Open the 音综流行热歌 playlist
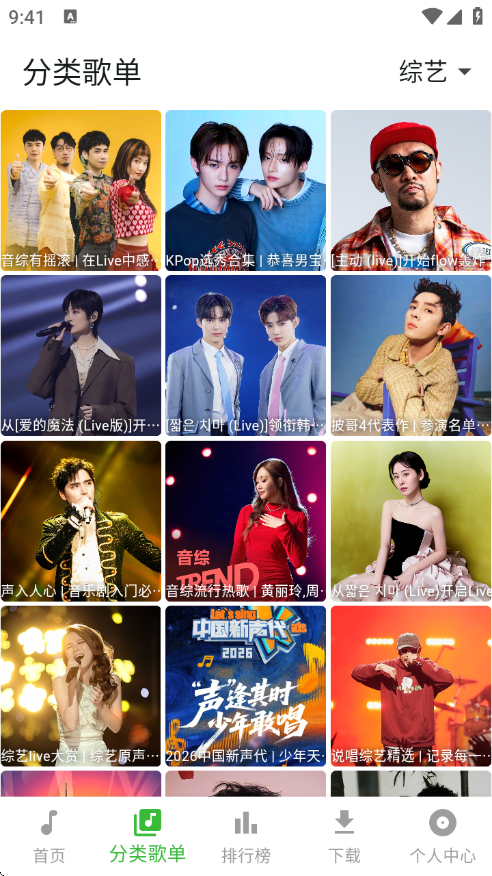Viewport: 492px width, 876px height. tap(246, 521)
